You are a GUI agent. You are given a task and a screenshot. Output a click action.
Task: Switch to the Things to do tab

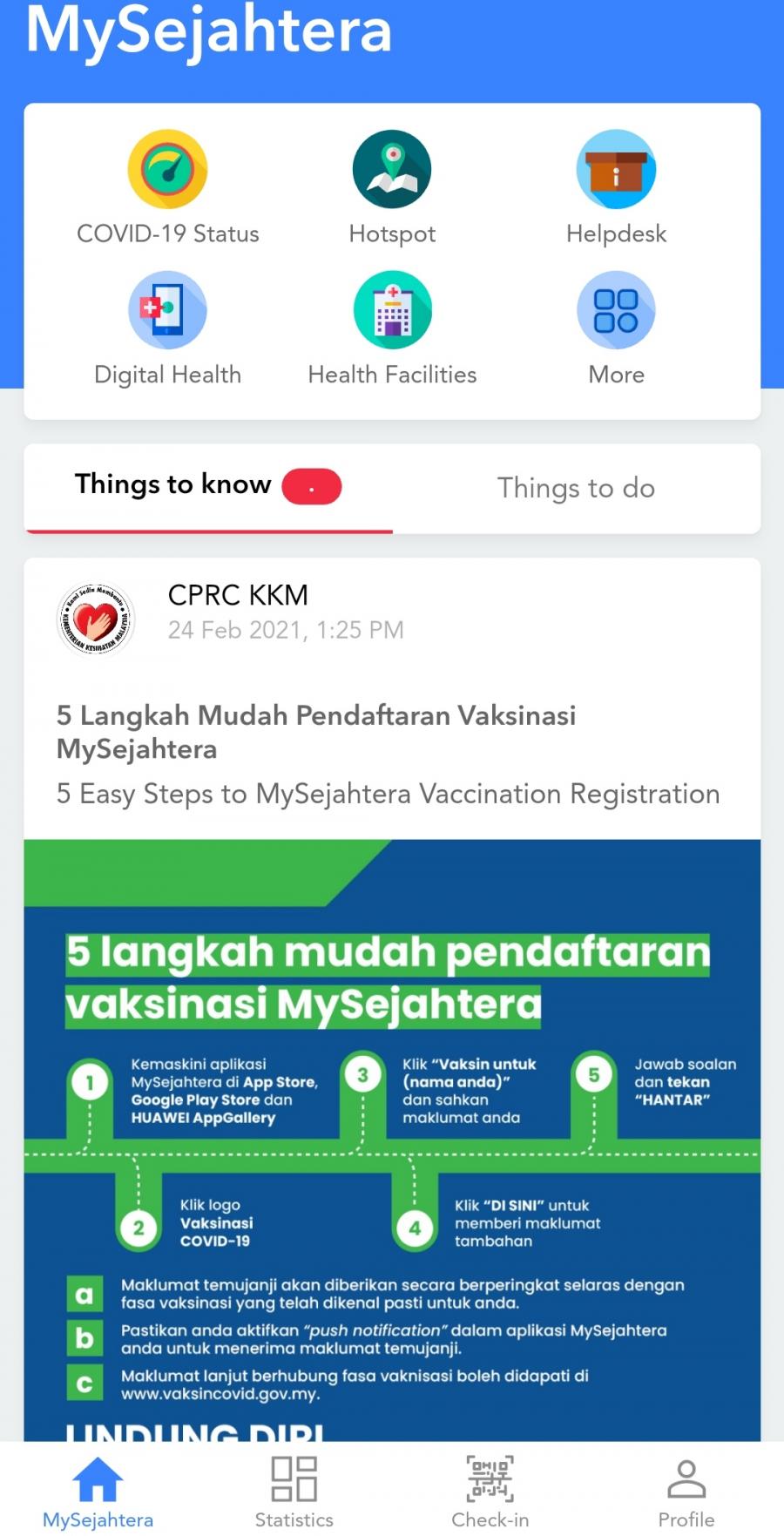576,488
